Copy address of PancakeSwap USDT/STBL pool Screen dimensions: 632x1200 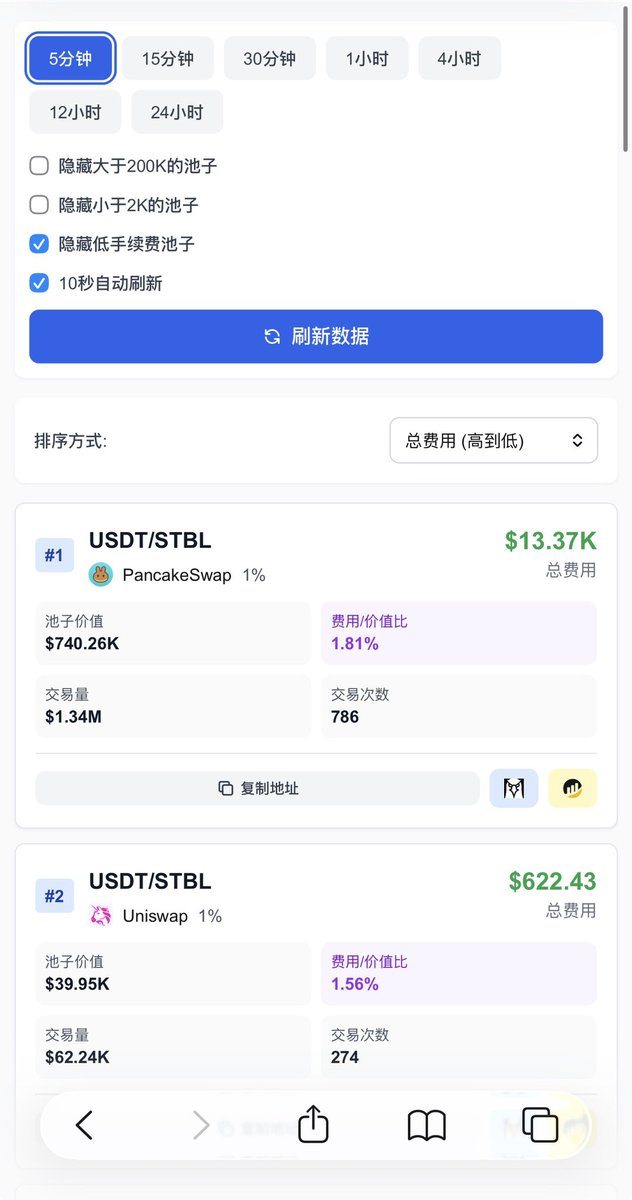[x=257, y=788]
